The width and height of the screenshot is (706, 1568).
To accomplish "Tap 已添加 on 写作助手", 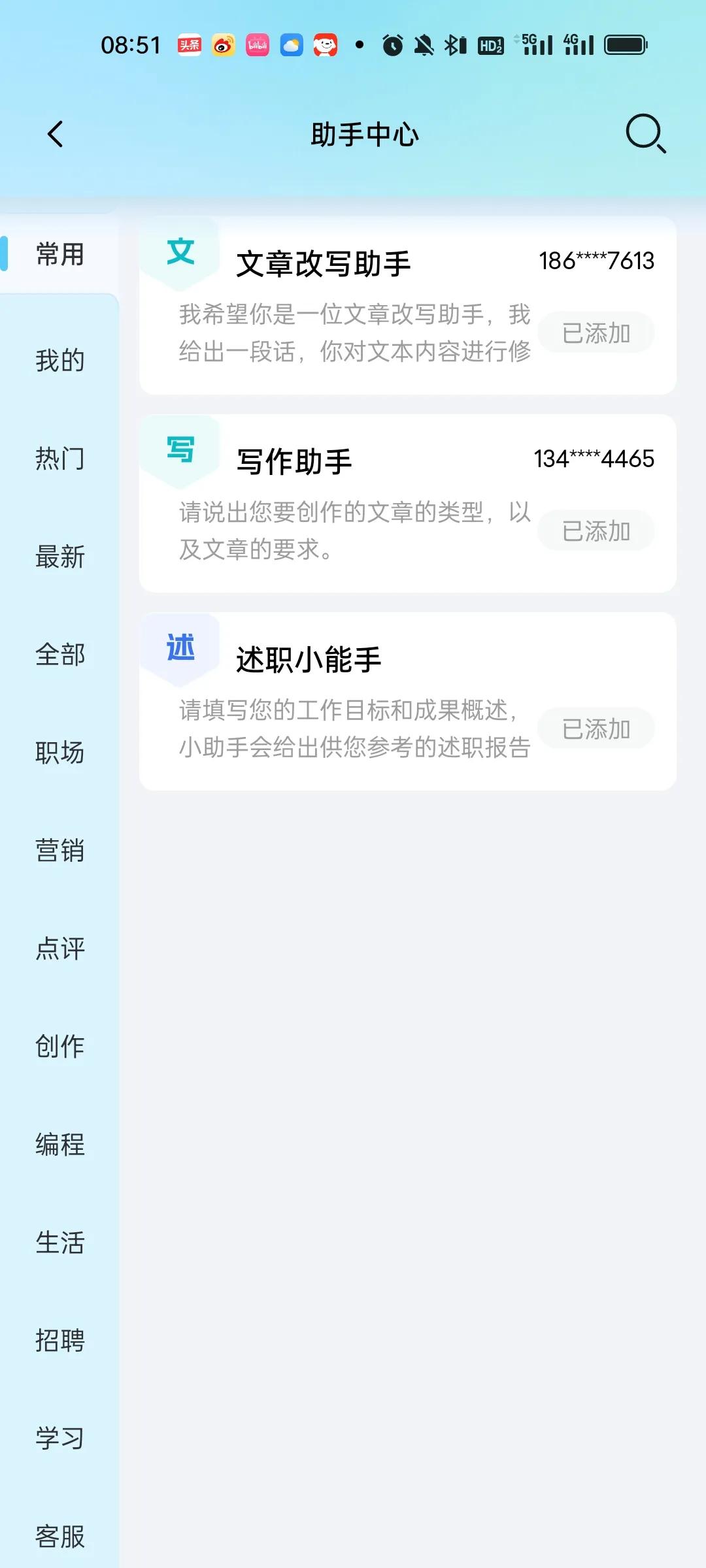I will click(x=596, y=531).
